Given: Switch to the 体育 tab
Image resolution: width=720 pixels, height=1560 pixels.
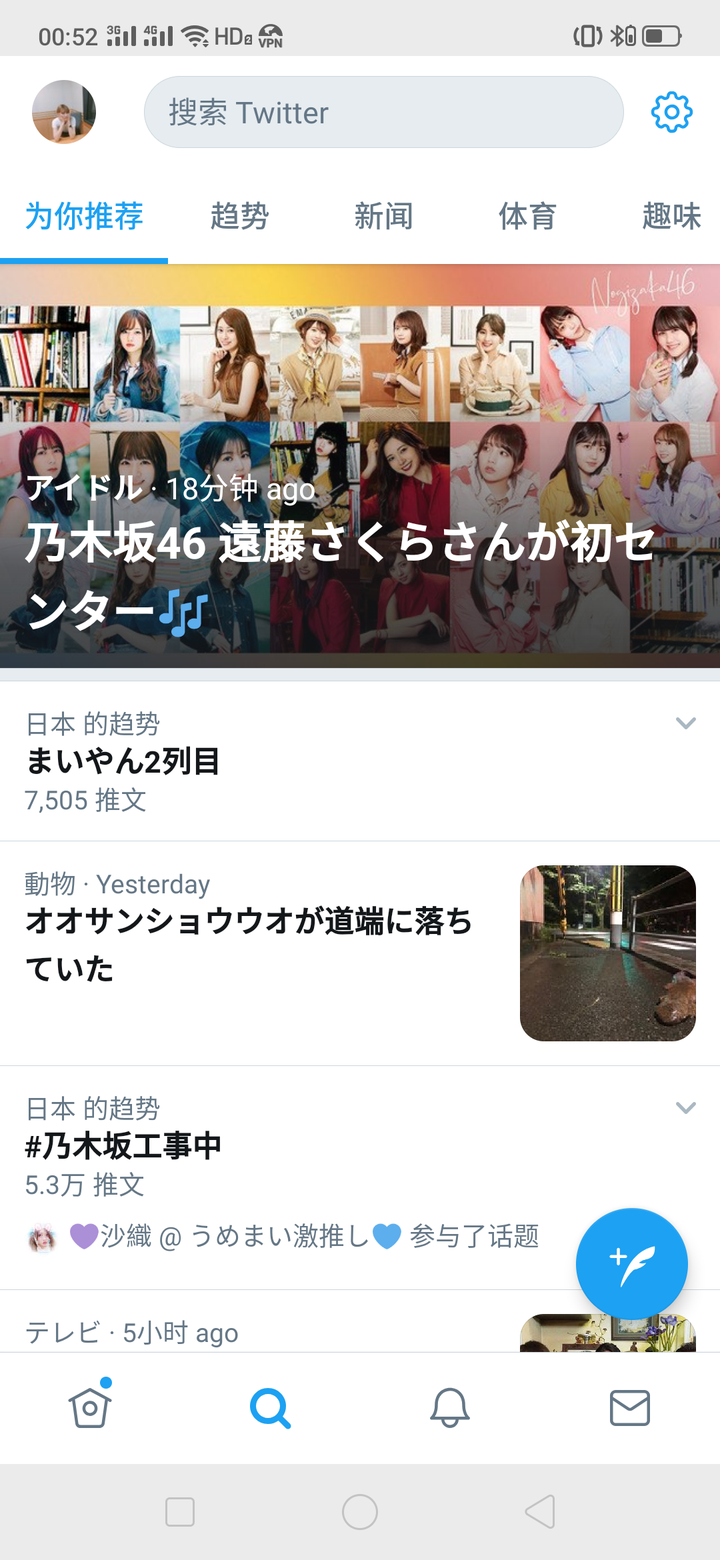Looking at the screenshot, I should tap(527, 217).
